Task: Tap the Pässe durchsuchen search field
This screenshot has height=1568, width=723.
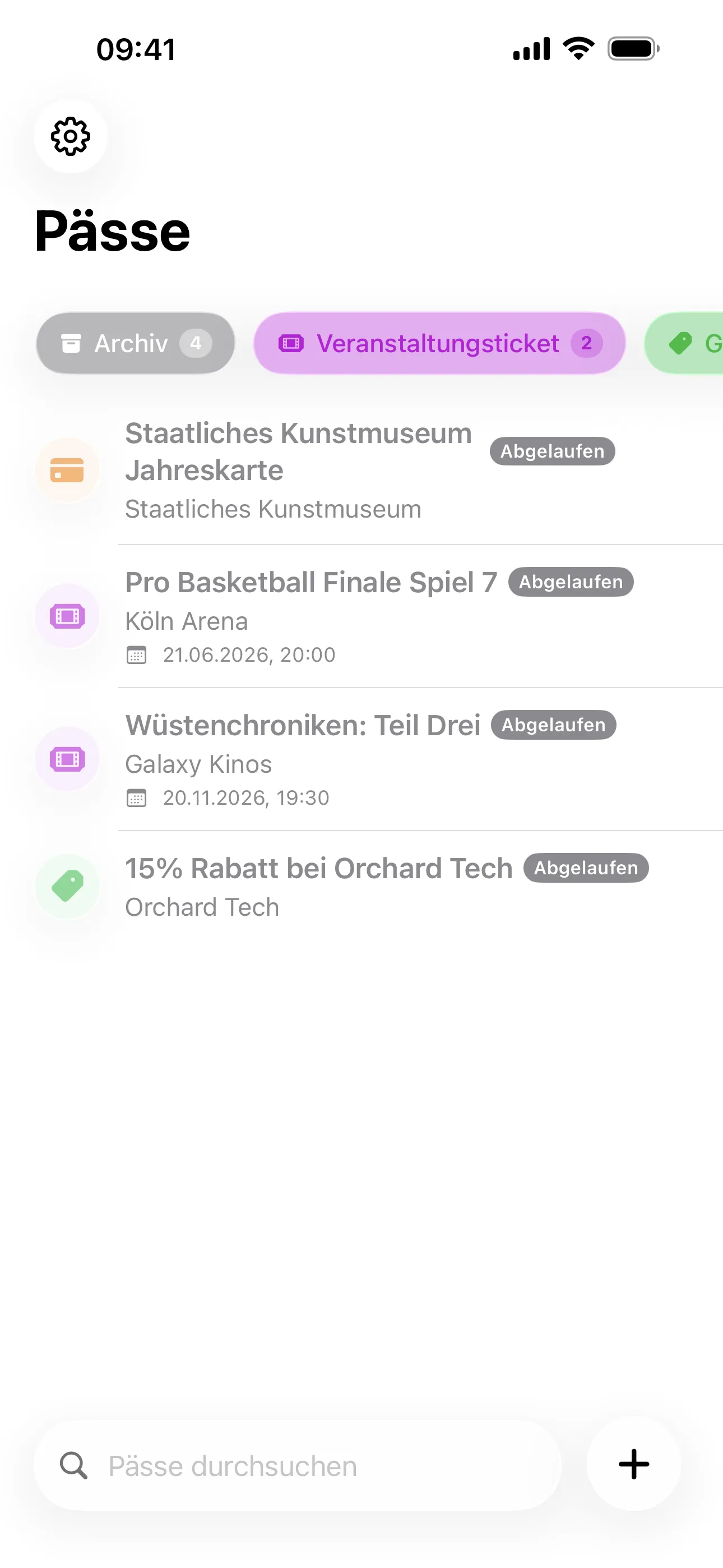Action: (297, 1466)
